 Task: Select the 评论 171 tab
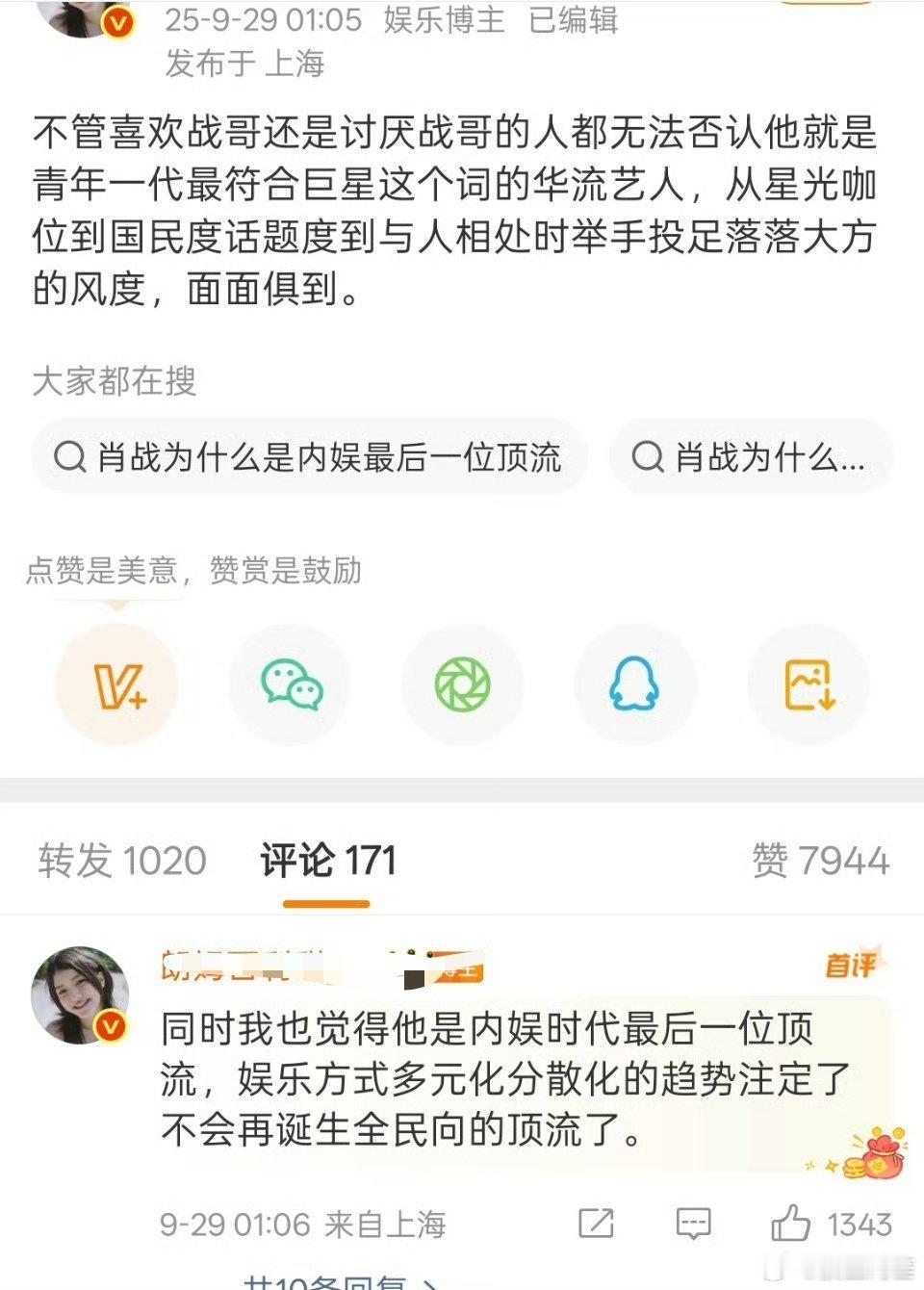pos(327,860)
